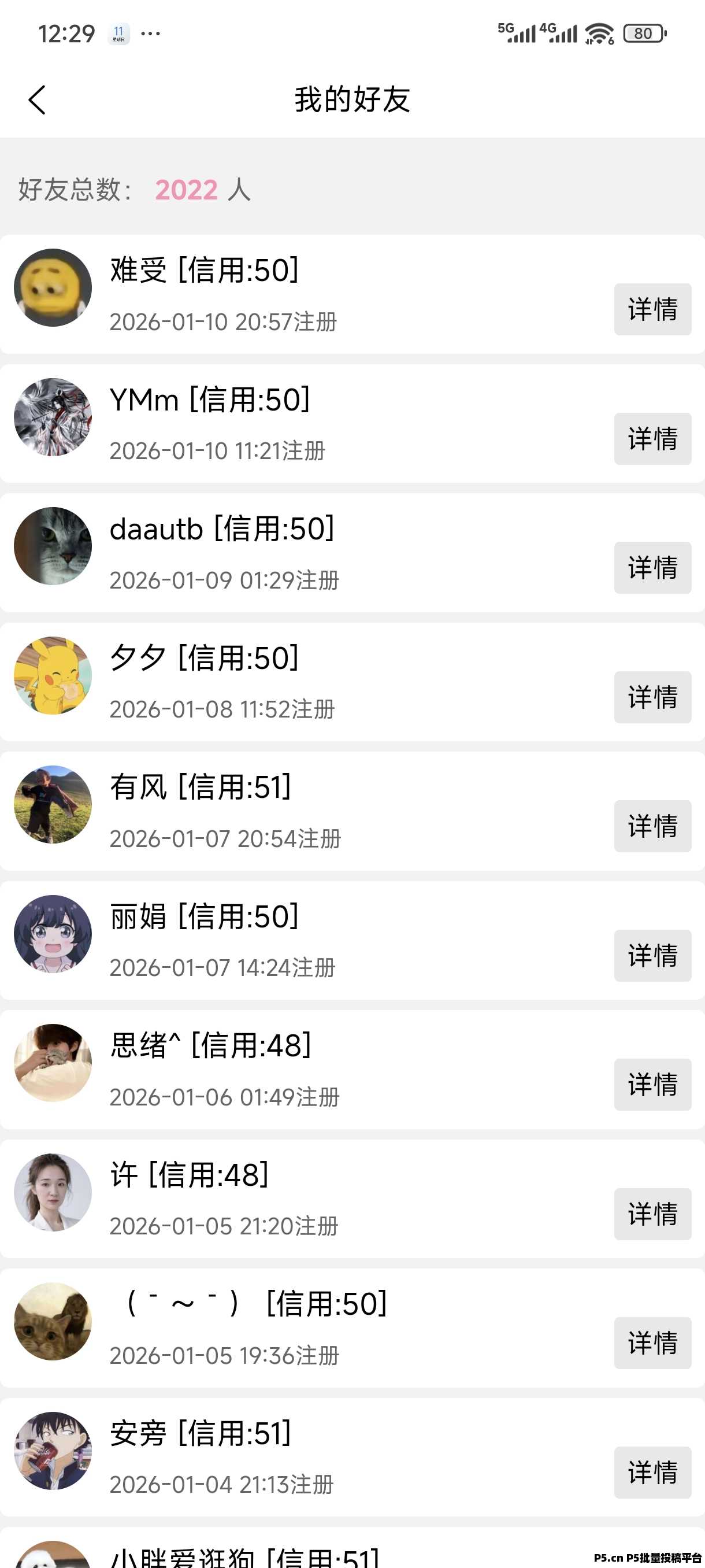Open the profile photo of 许
This screenshot has width=705, height=1568.
point(53,1192)
